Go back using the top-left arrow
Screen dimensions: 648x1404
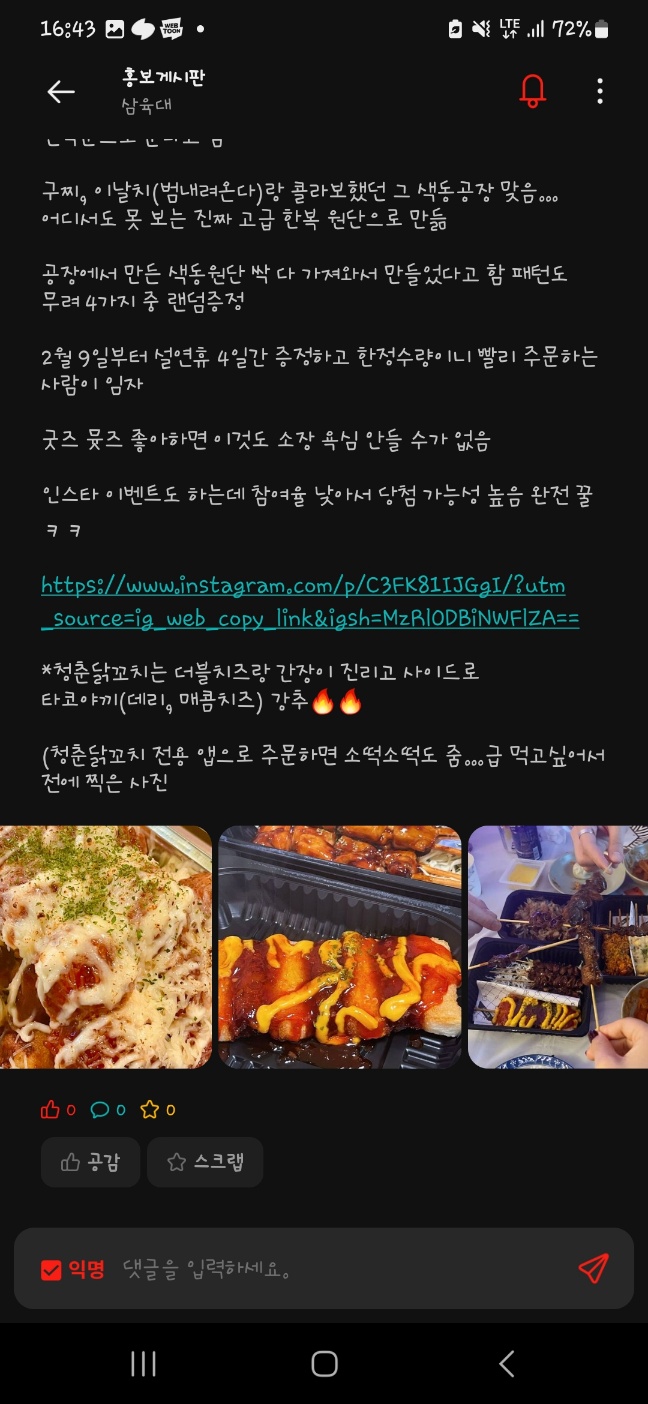pyautogui.click(x=61, y=92)
